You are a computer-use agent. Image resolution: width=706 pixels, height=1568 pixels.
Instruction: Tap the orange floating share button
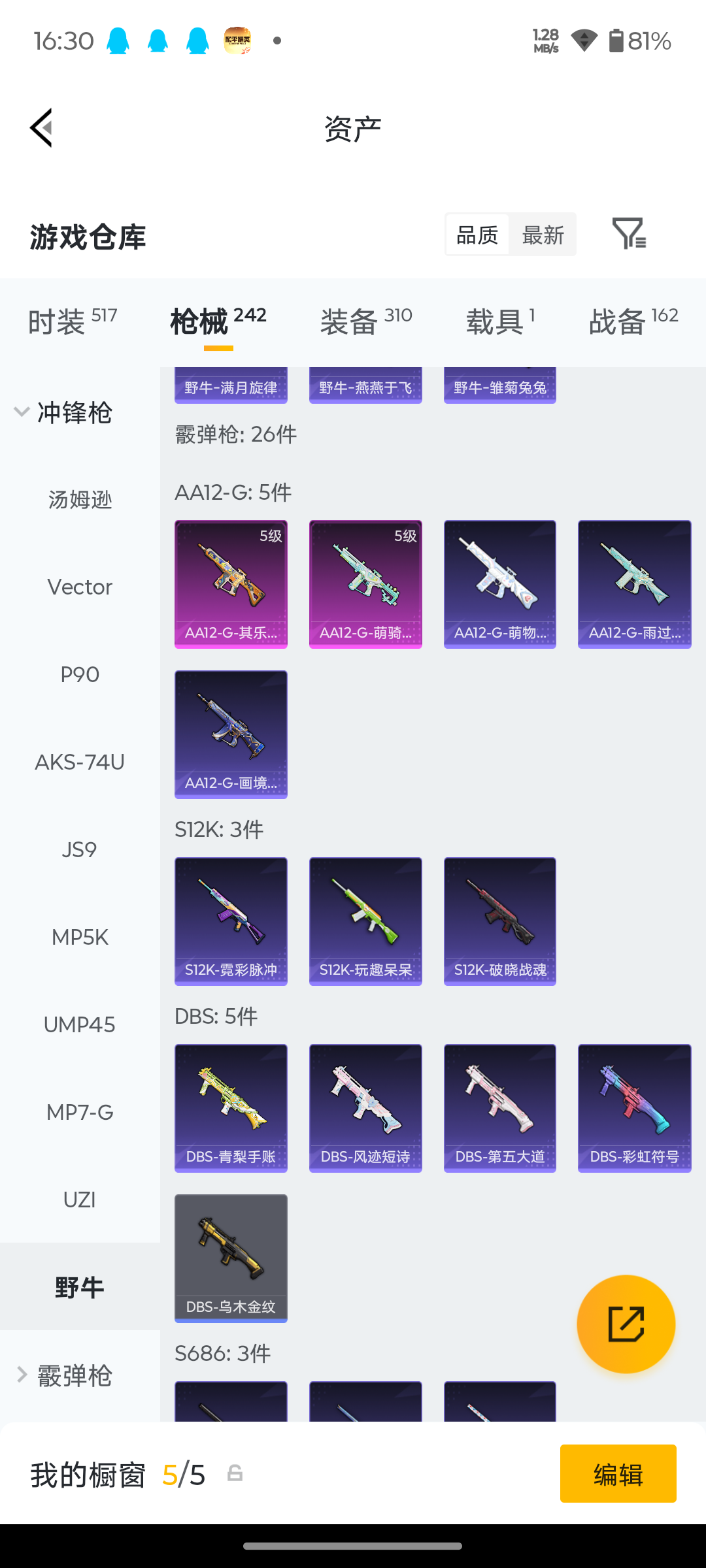tap(626, 1324)
